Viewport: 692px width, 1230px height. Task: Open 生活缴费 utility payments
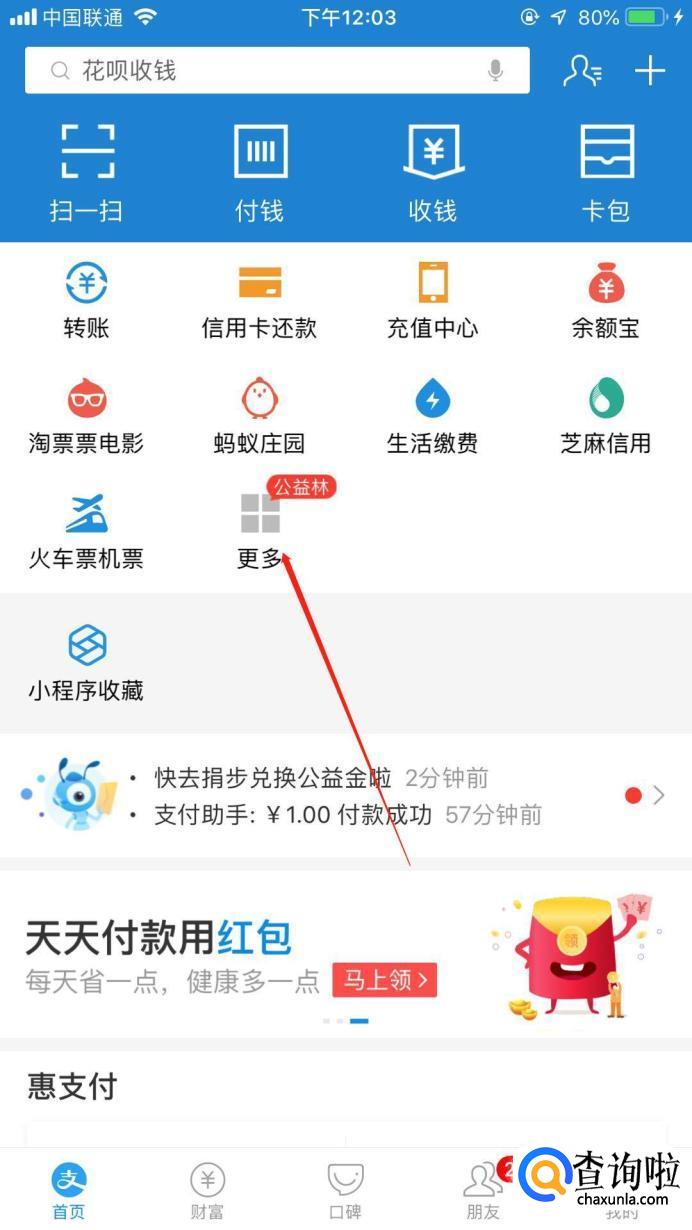432,415
